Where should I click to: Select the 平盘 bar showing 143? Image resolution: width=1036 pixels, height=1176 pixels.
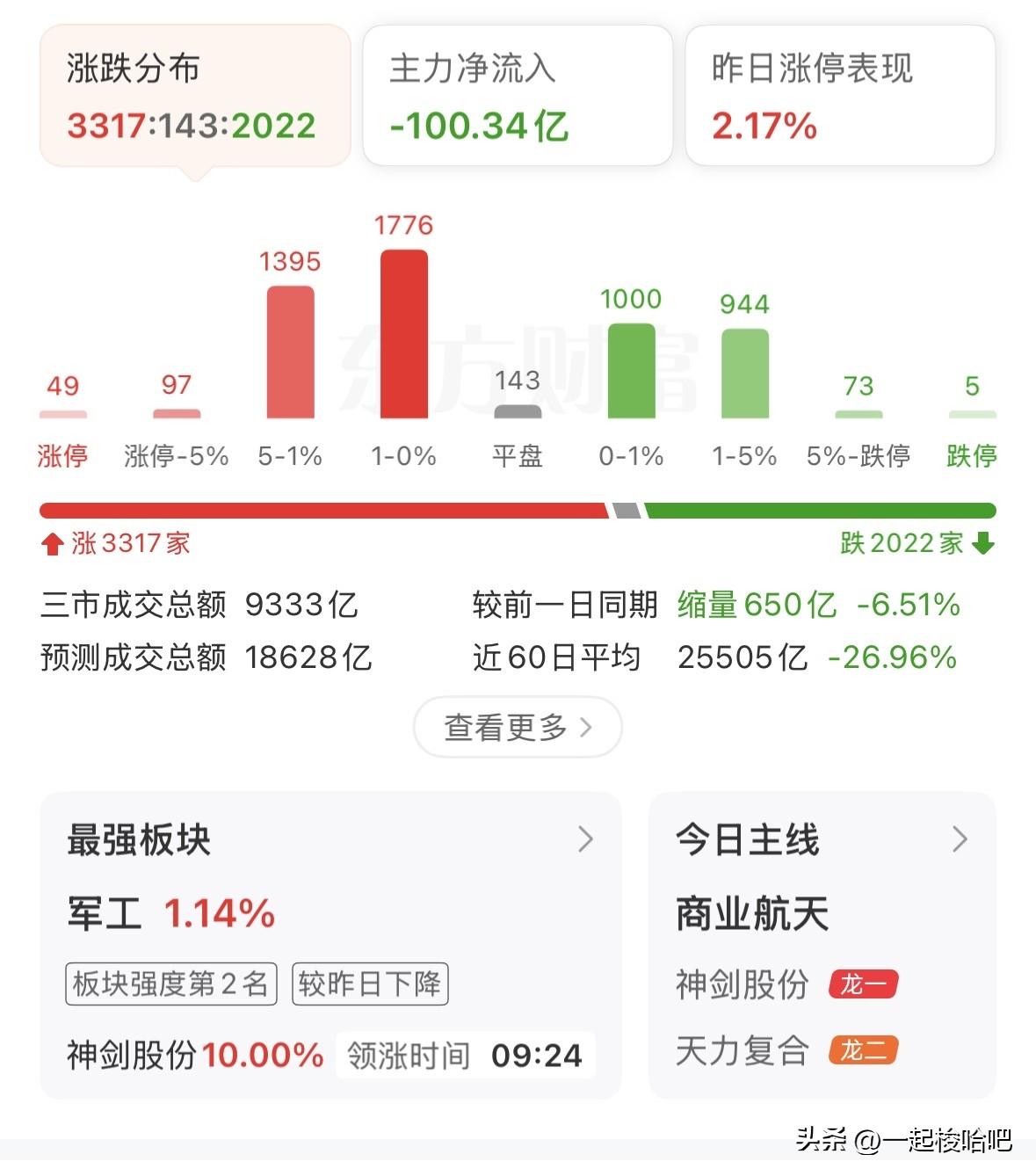tap(518, 412)
